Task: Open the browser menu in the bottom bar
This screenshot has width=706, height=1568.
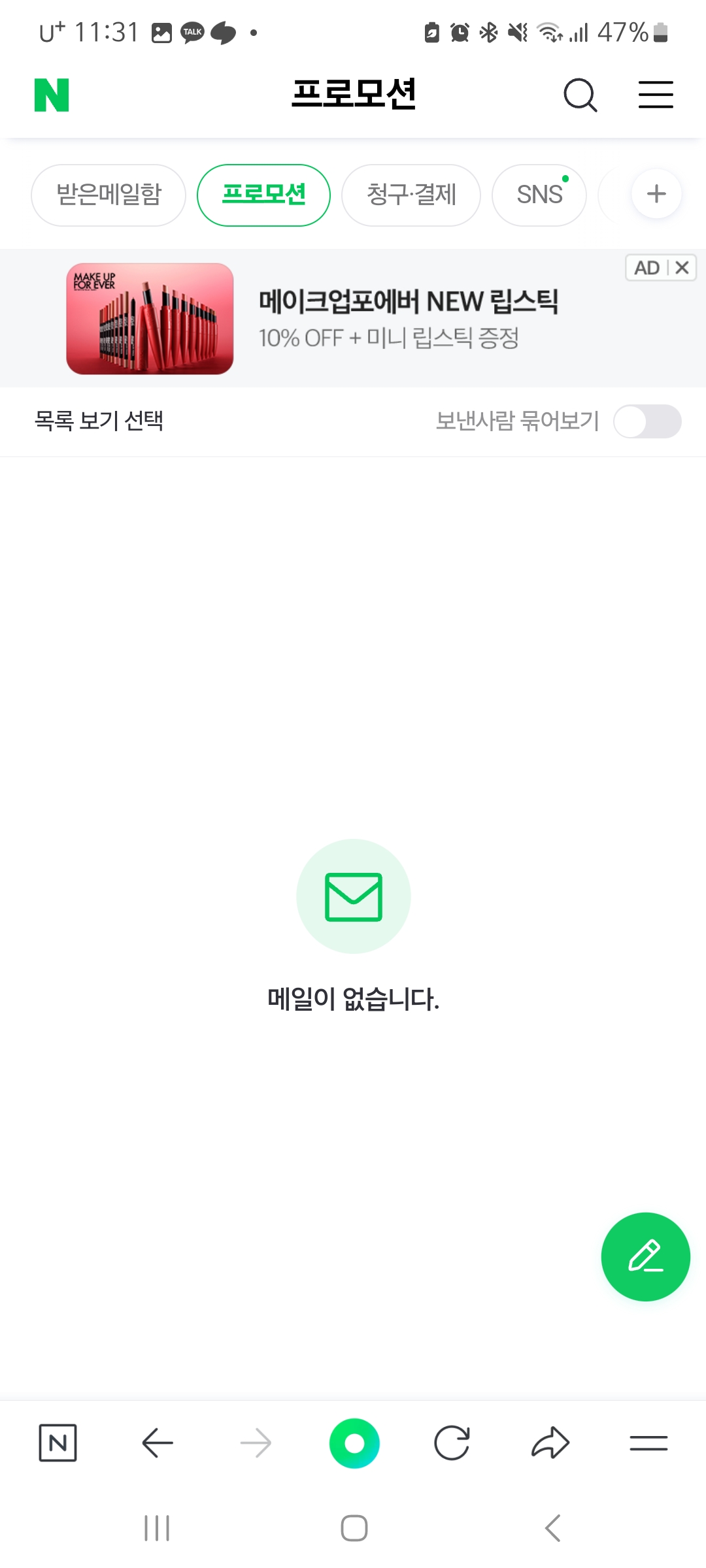Action: pos(648,1443)
